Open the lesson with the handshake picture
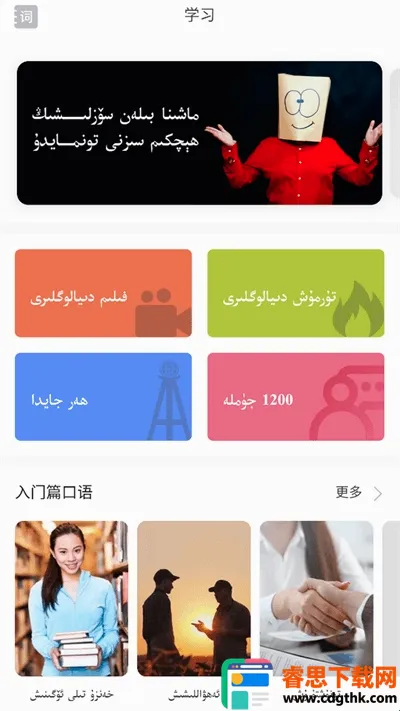 click(317, 599)
